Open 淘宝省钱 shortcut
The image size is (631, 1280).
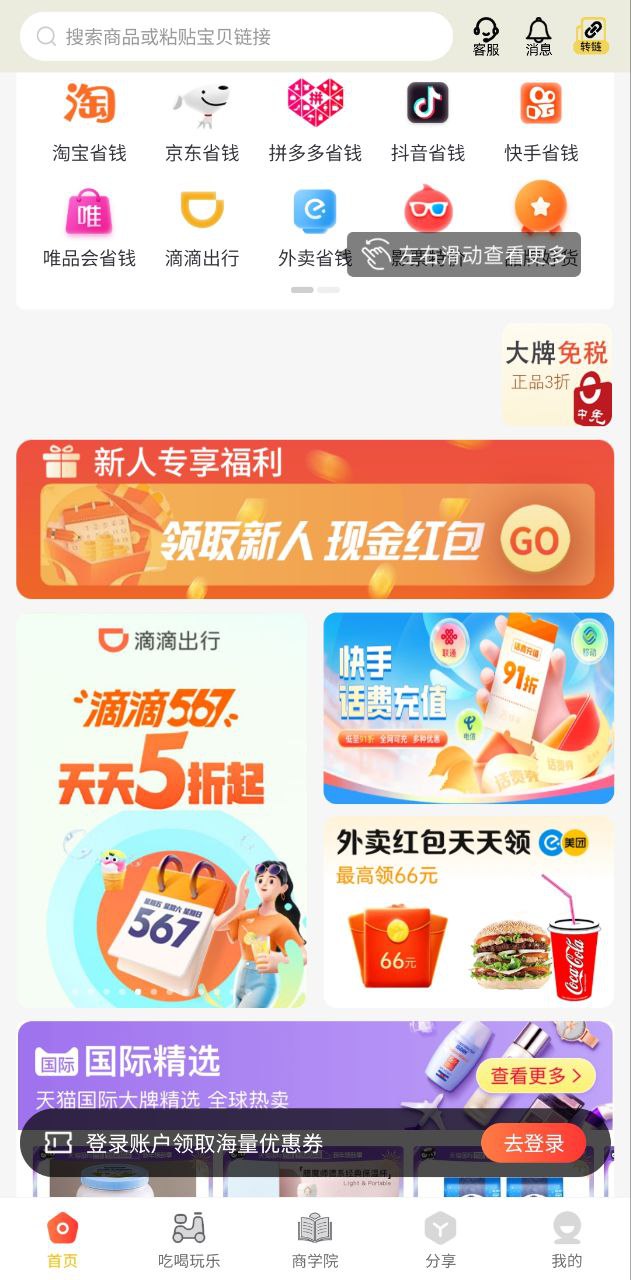pyautogui.click(x=90, y=122)
